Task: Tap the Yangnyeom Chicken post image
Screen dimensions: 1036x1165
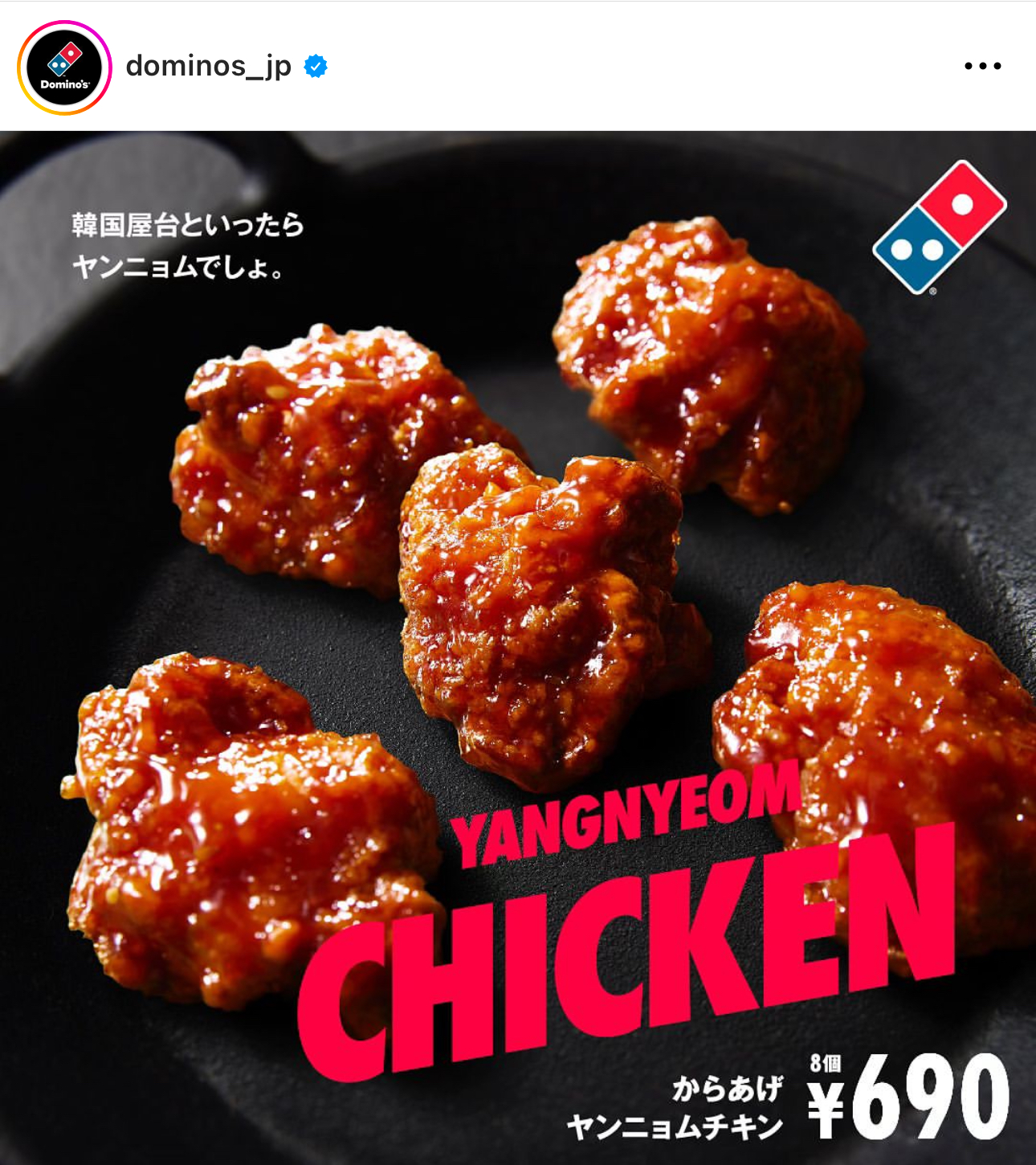Action: click(x=518, y=648)
